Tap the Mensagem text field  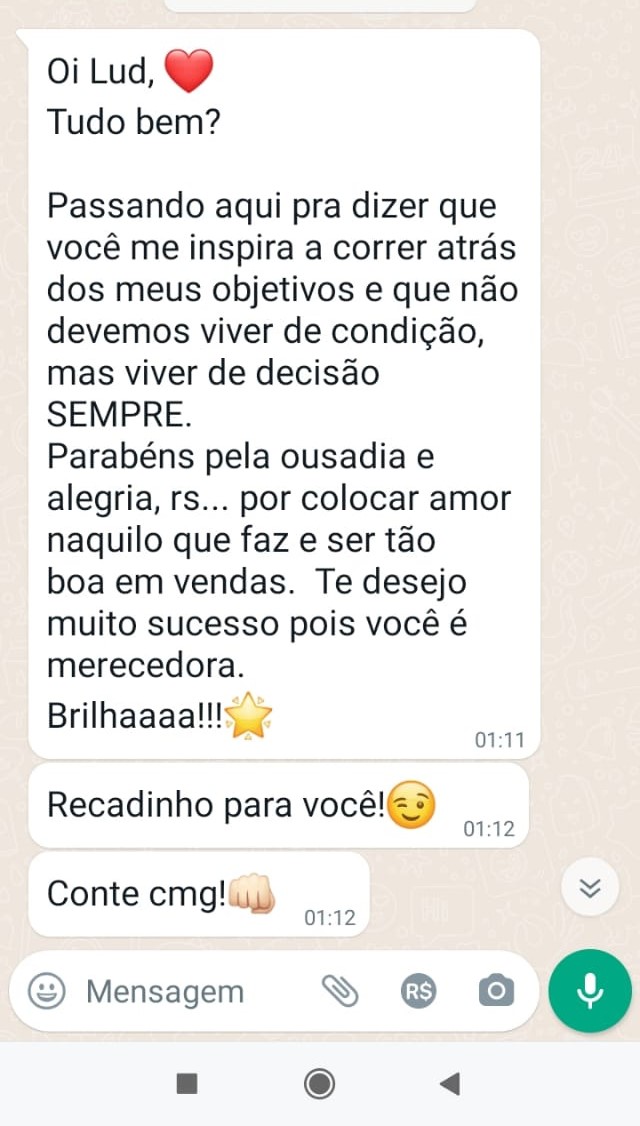click(180, 991)
